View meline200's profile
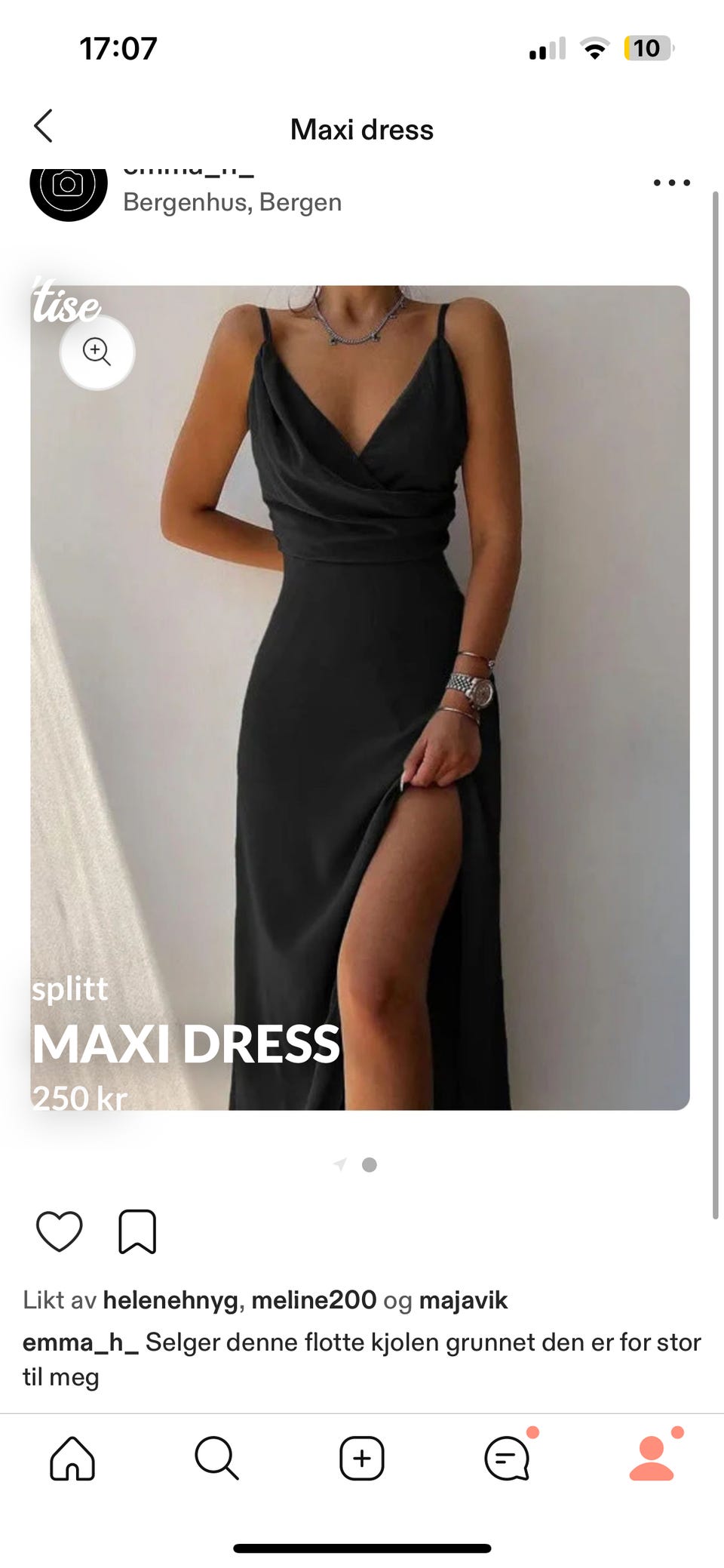The height and width of the screenshot is (1568, 724). pos(314,1300)
